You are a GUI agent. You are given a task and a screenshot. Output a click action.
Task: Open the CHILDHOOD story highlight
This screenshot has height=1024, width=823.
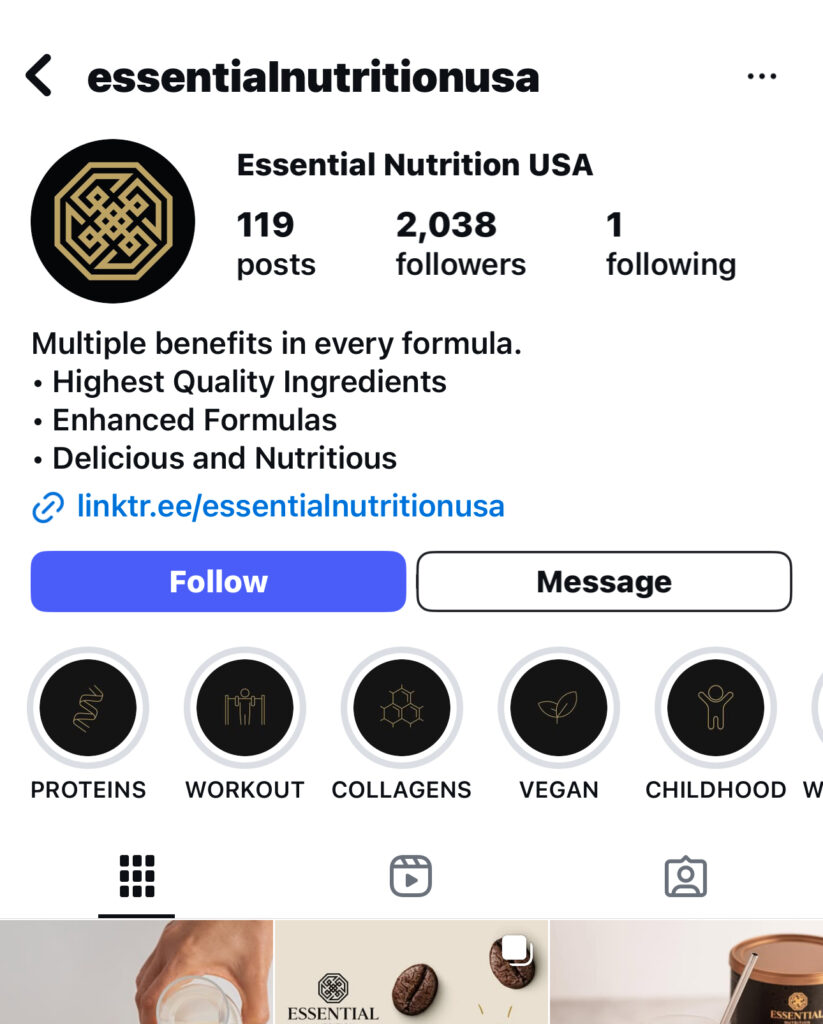click(715, 708)
